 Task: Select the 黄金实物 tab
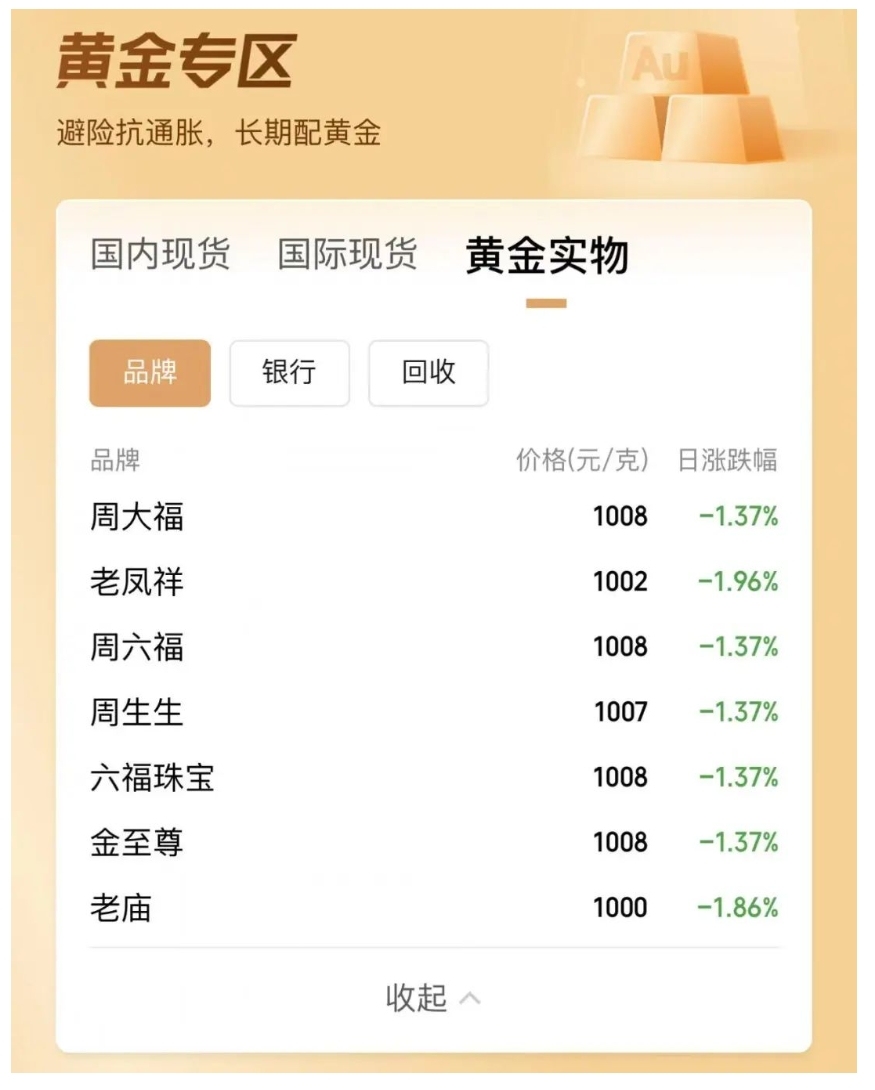tap(547, 256)
